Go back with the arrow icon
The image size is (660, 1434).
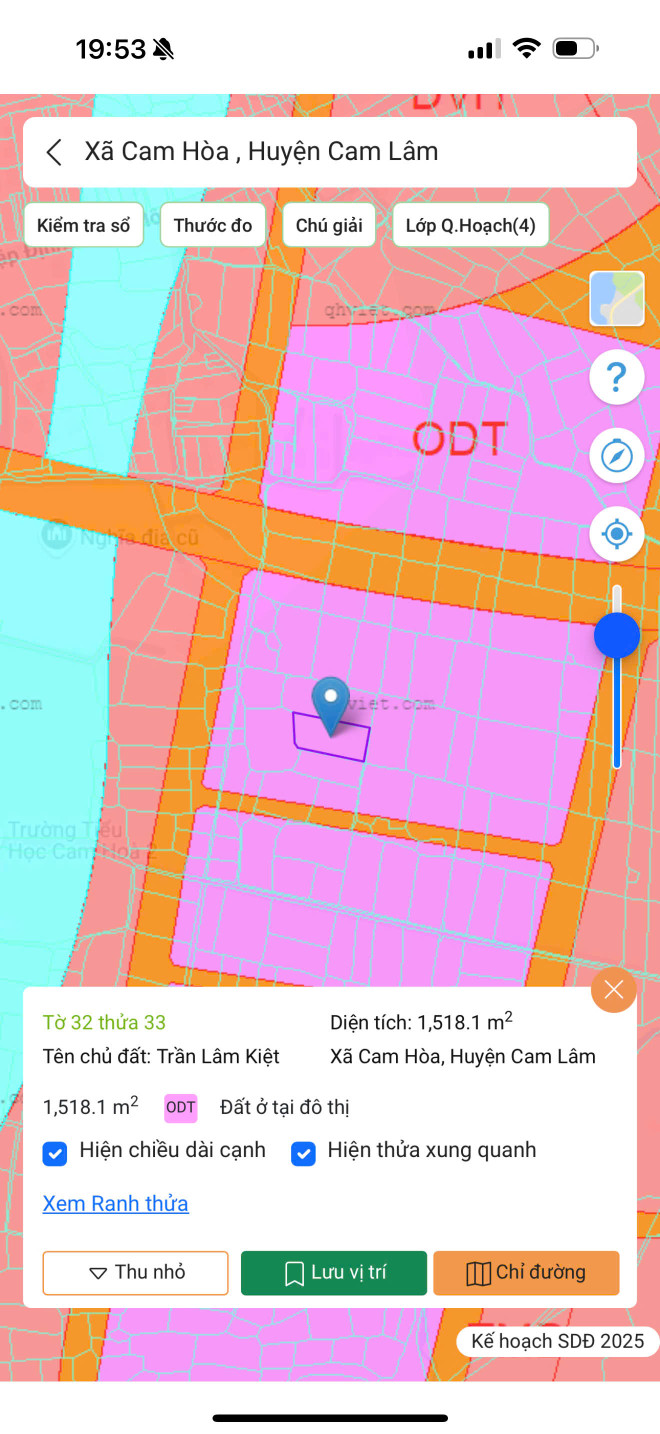(x=54, y=152)
